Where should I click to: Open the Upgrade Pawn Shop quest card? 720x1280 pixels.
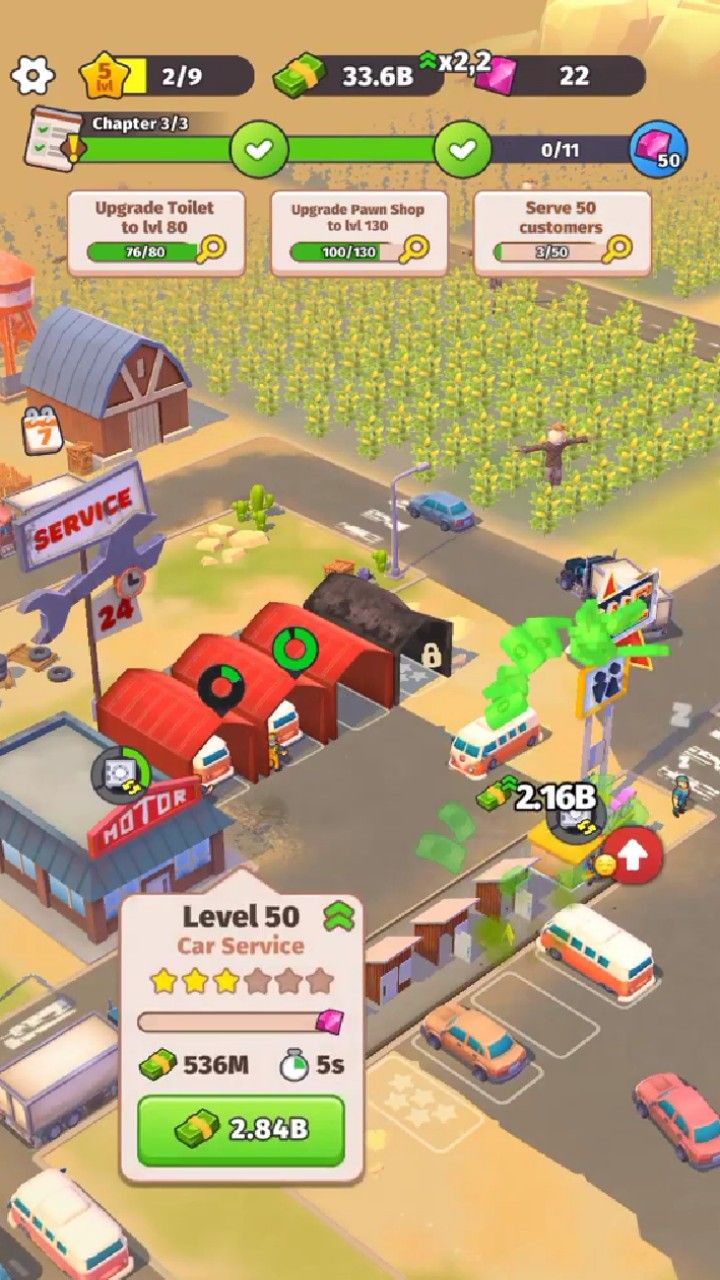coord(358,232)
